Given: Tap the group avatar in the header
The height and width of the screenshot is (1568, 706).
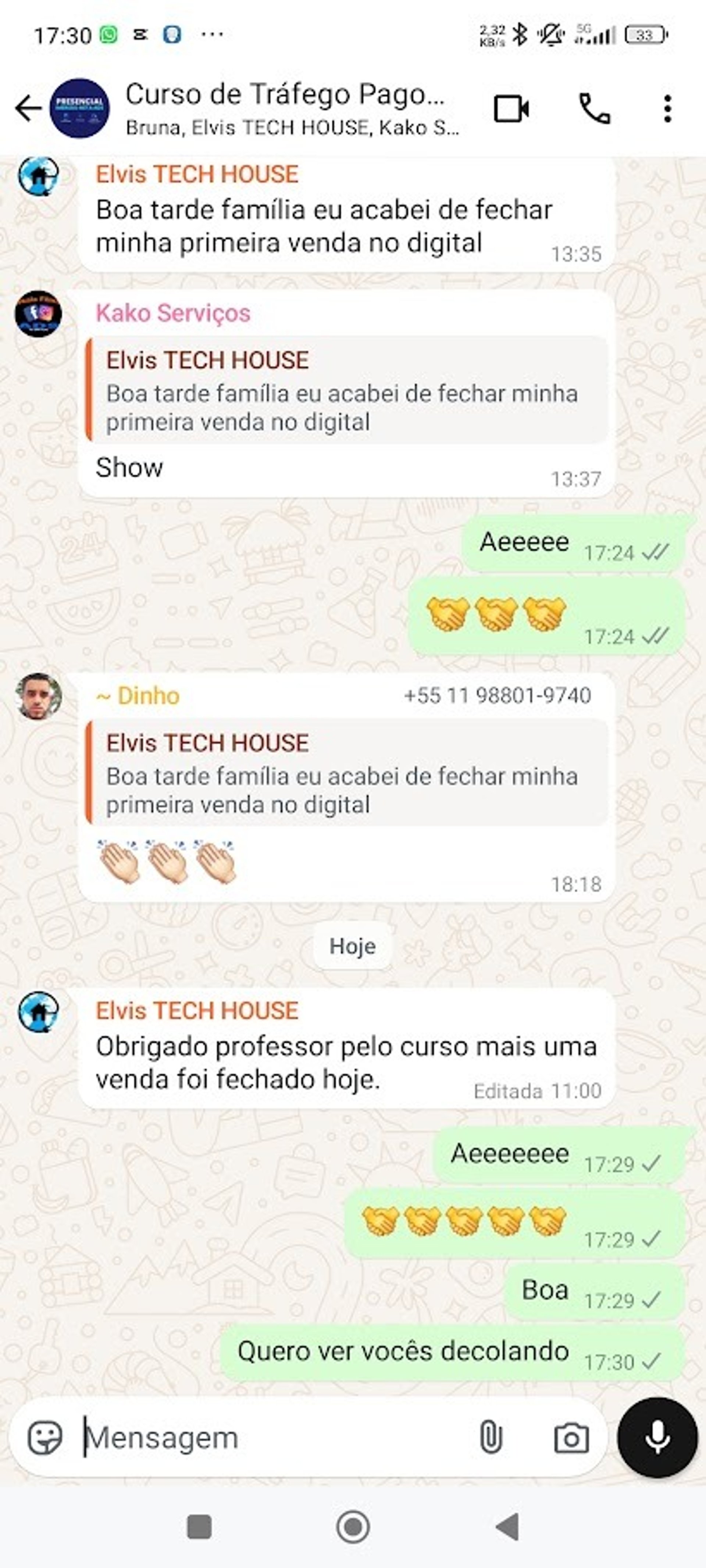Looking at the screenshot, I should (x=80, y=109).
